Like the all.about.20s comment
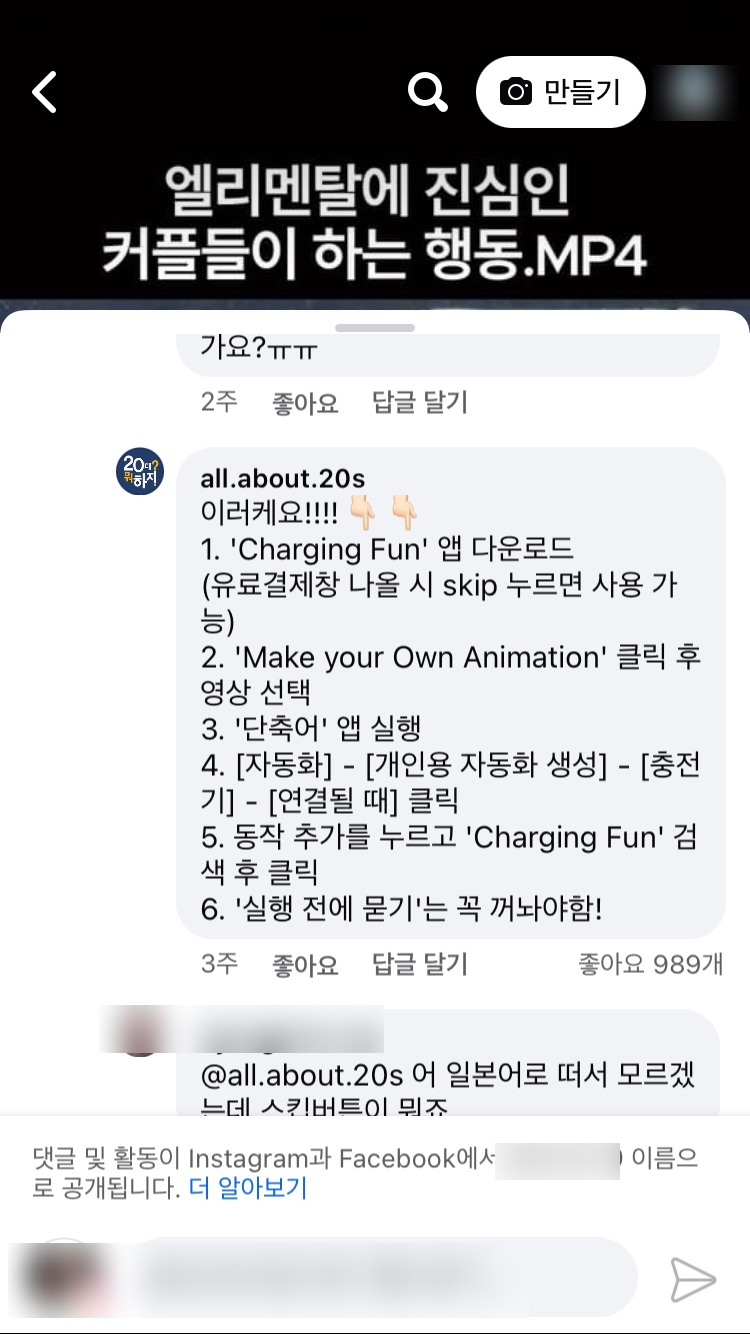This screenshot has height=1334, width=750. tap(305, 965)
